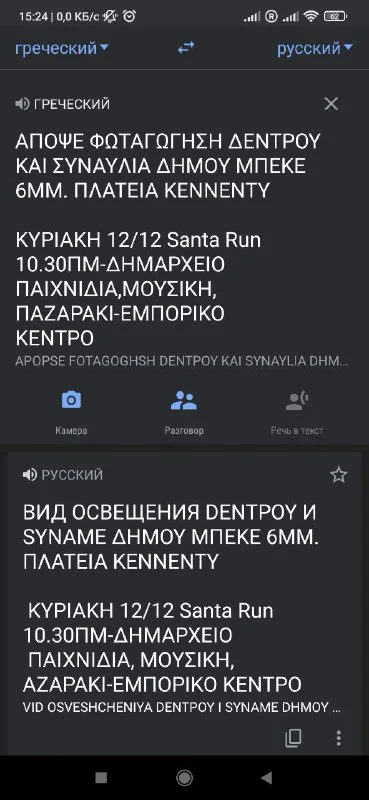Image resolution: width=369 pixels, height=800 pixels.
Task: Start the Разговор conversation mode
Action: point(184,412)
